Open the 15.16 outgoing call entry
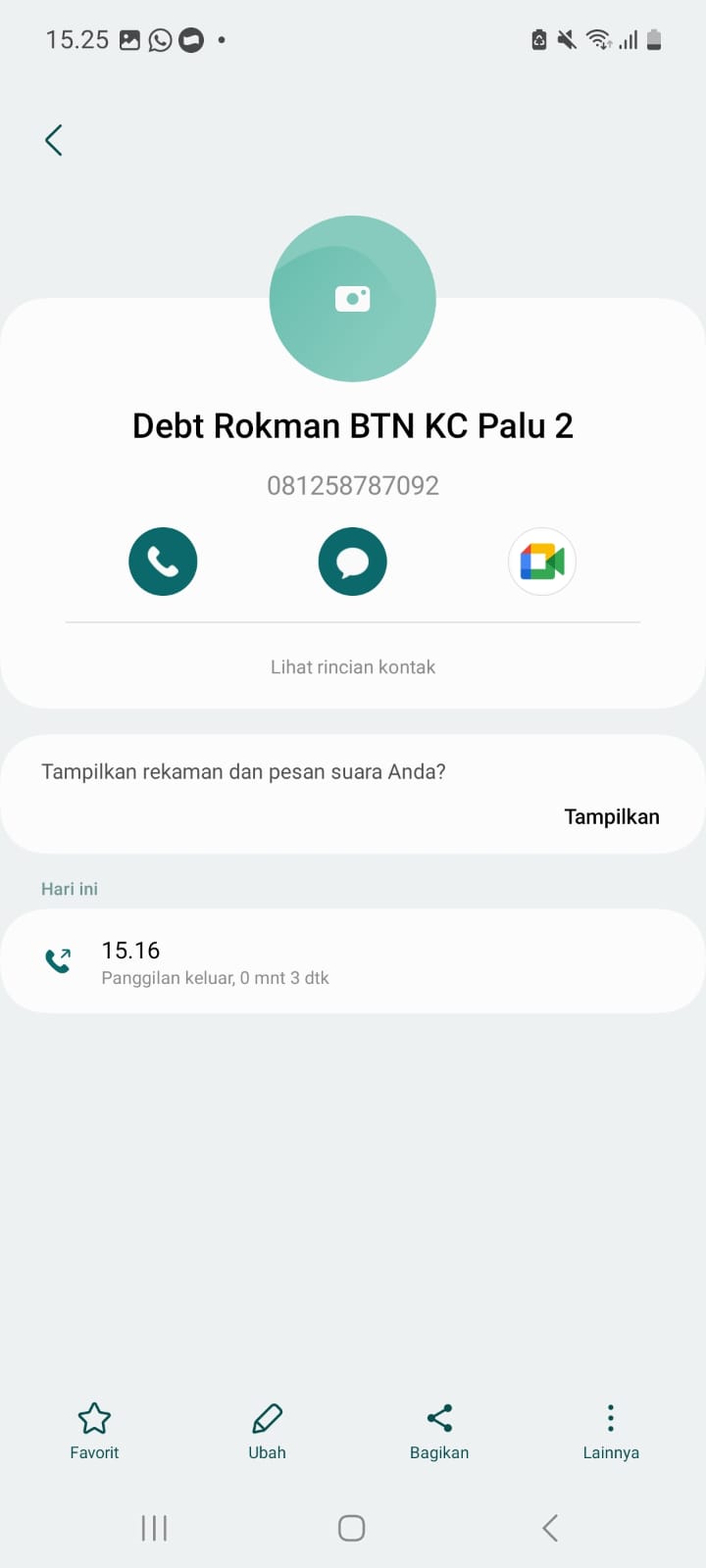706x1568 pixels. pos(352,961)
